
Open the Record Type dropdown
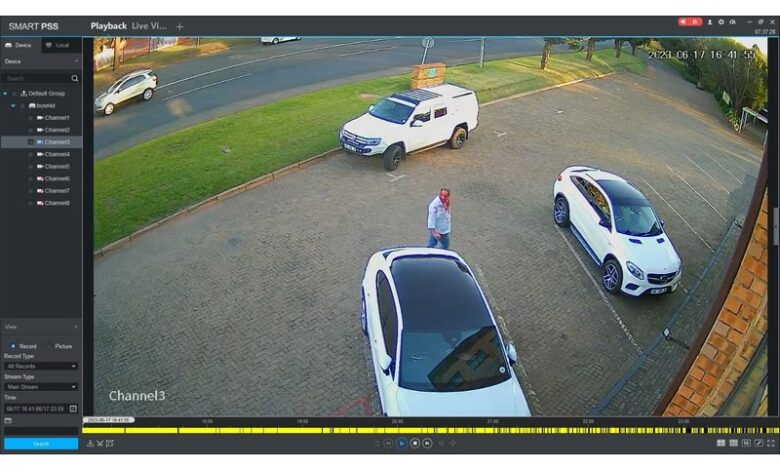pos(41,366)
